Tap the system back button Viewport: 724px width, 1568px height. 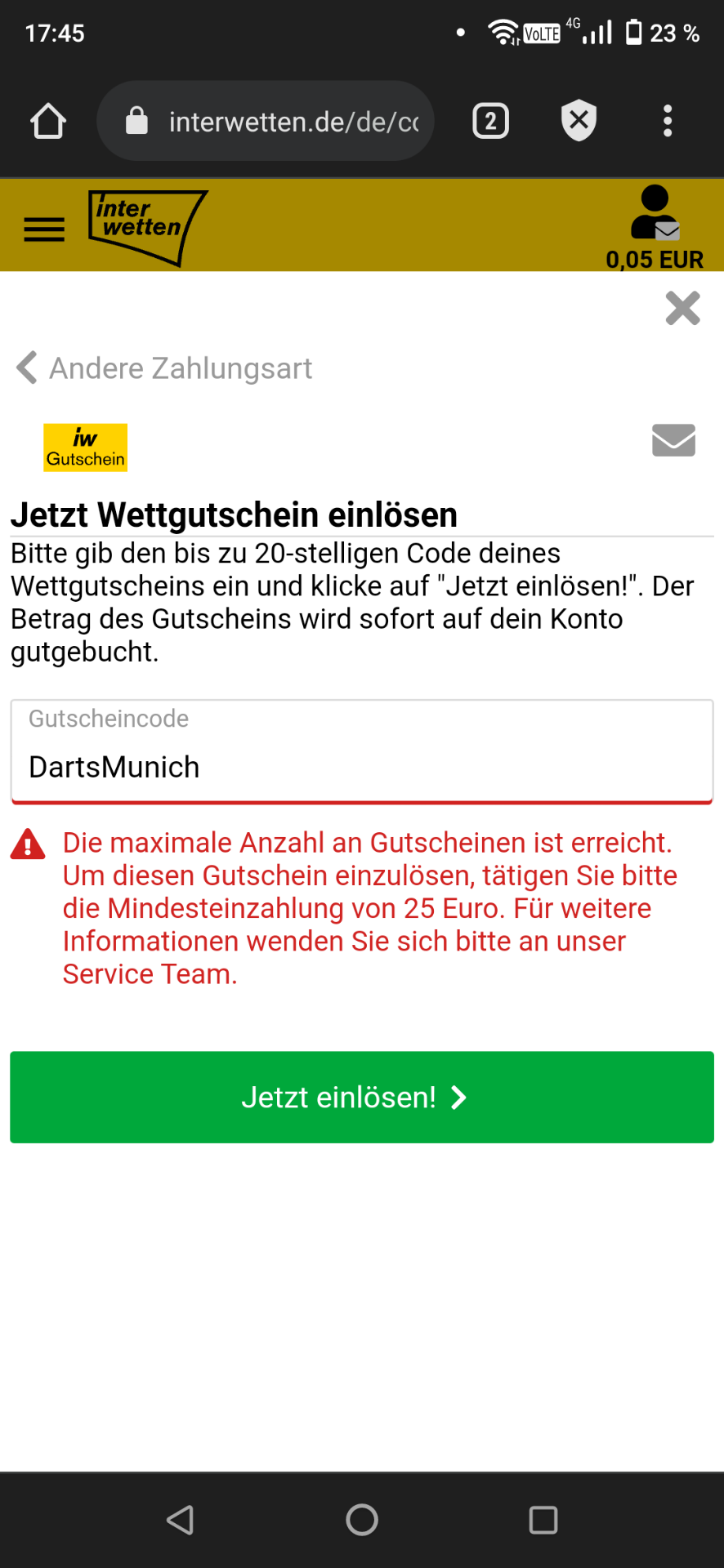pos(181,1520)
